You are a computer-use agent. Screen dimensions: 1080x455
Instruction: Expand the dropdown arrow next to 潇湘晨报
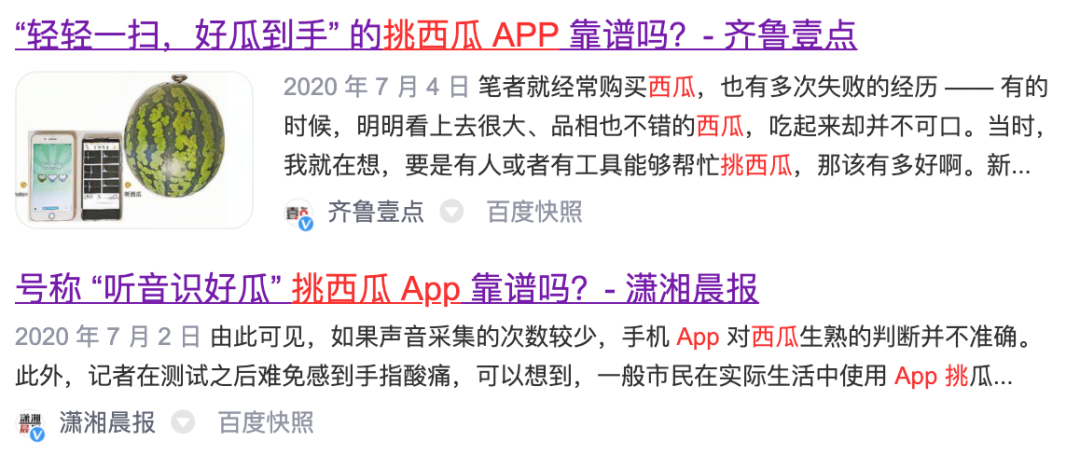183,422
